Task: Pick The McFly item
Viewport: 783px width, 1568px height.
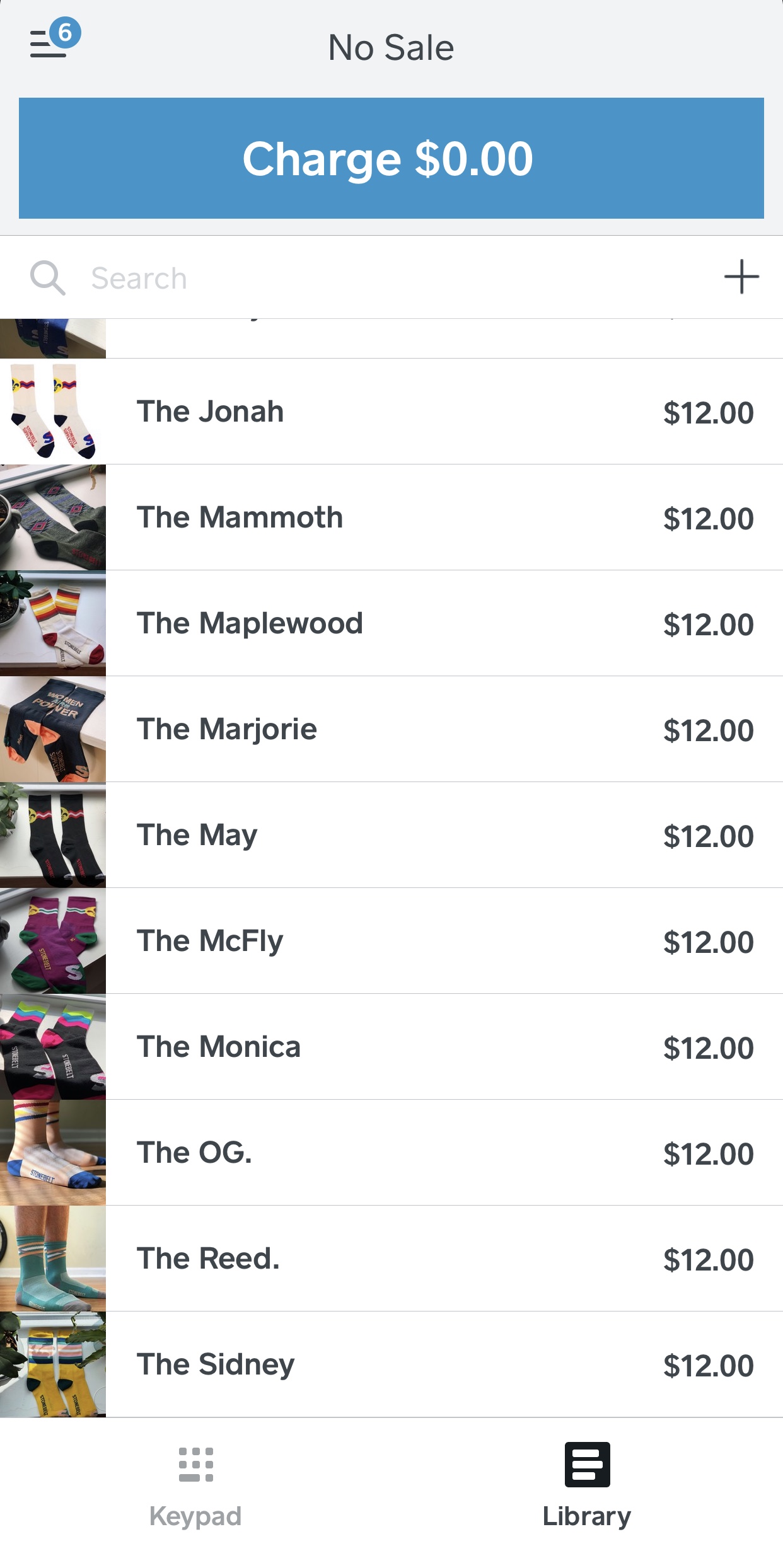Action: 391,942
